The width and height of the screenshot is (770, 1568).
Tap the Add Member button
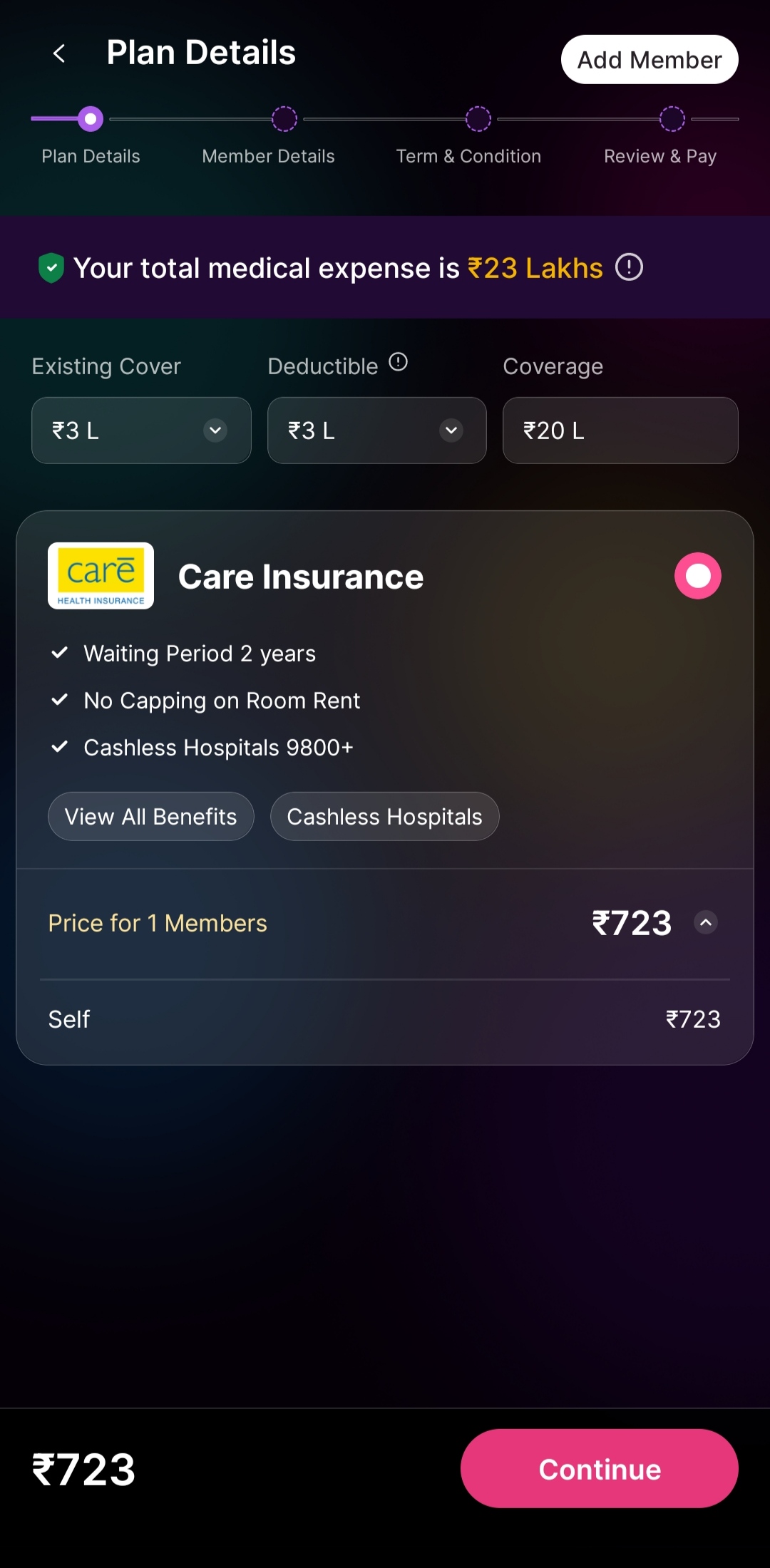[x=649, y=60]
